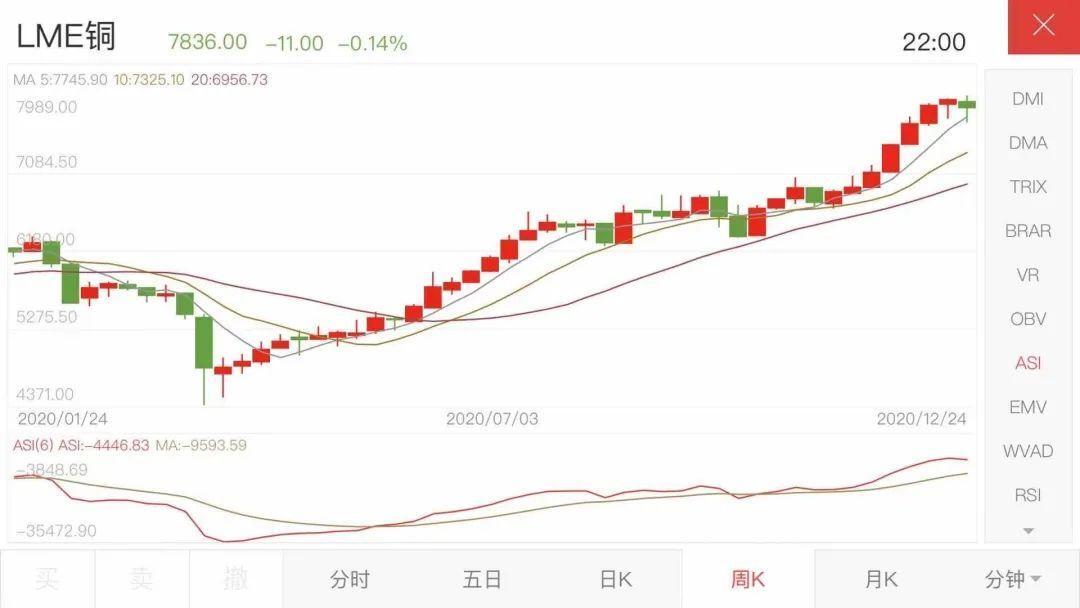Switch to the TRIX indicator
This screenshot has height=608, width=1080.
(1028, 187)
